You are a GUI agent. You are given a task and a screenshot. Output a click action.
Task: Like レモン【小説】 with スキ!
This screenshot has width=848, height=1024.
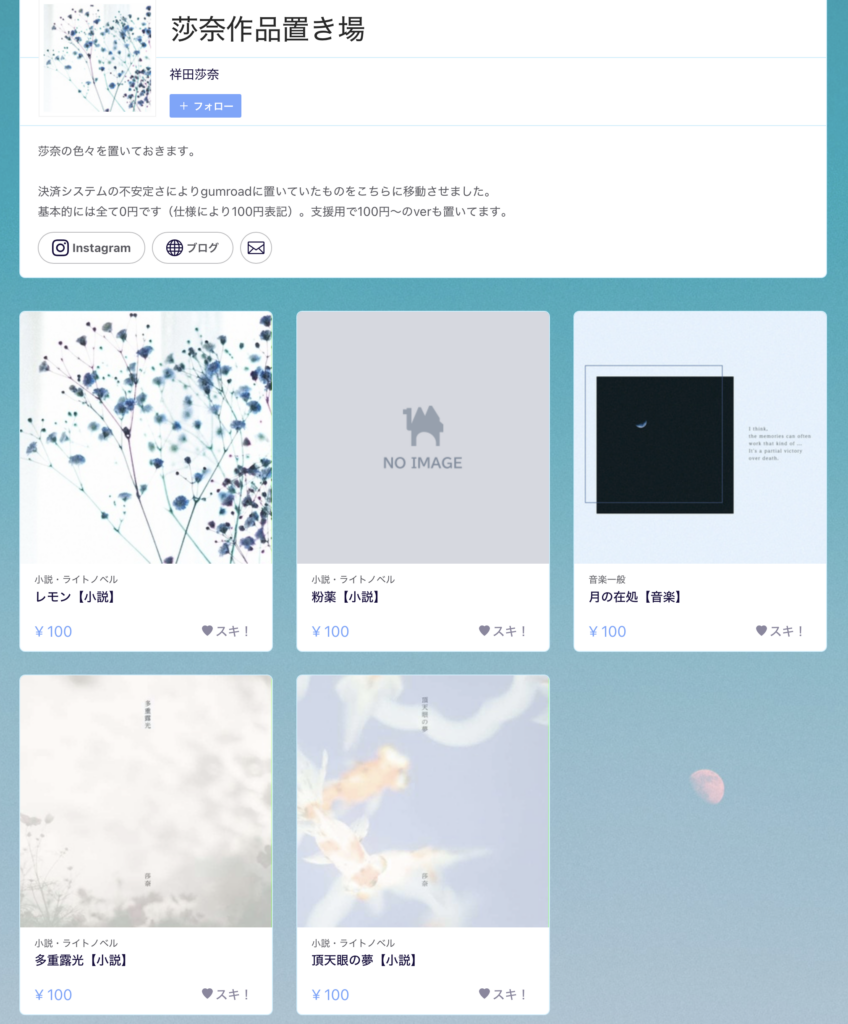[226, 631]
